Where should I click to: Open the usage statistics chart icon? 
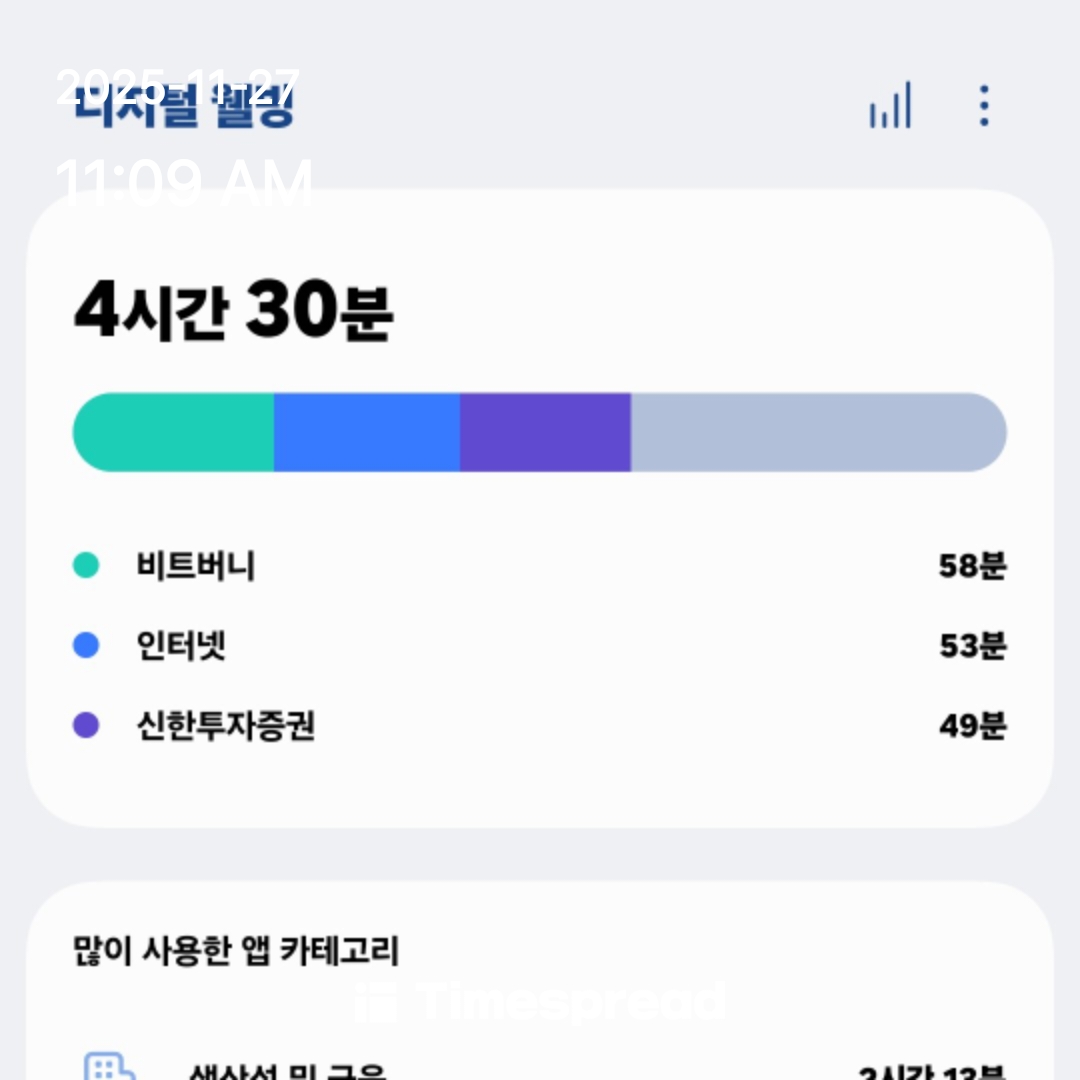pos(890,105)
